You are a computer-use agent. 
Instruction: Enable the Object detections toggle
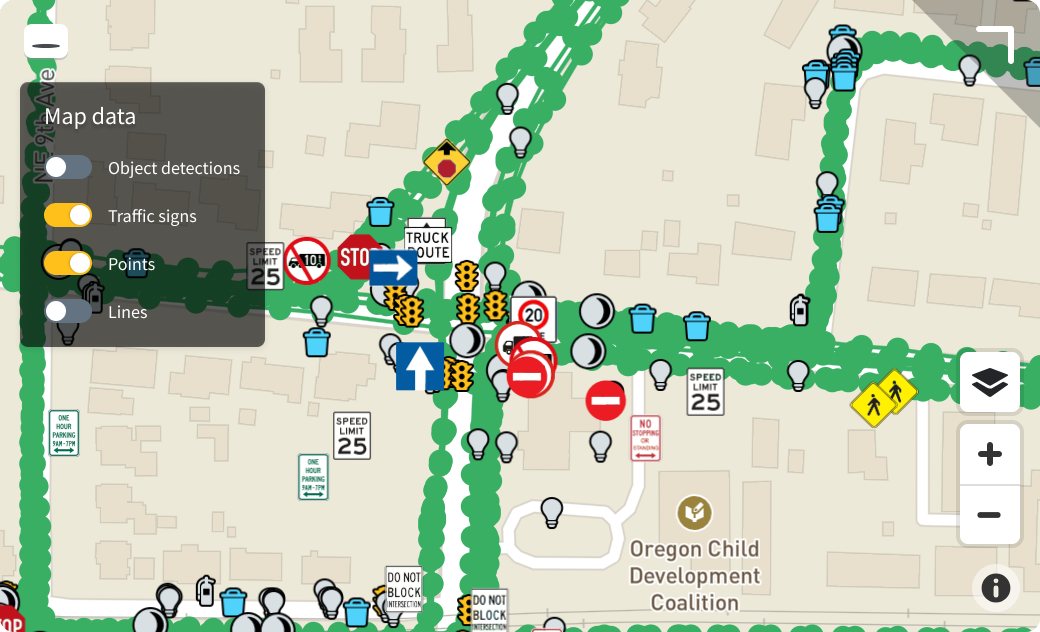[x=68, y=168]
